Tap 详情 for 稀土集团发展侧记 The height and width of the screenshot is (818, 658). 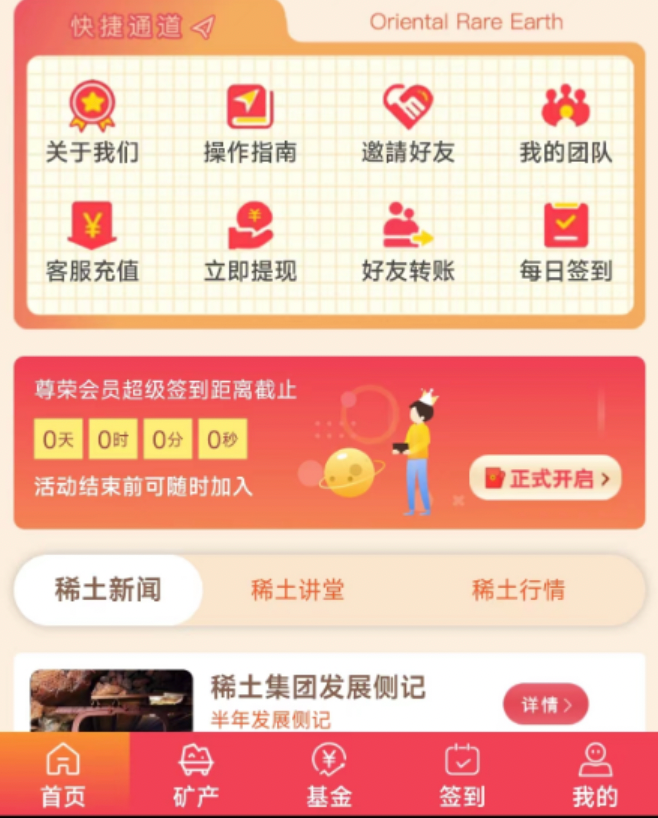[545, 704]
